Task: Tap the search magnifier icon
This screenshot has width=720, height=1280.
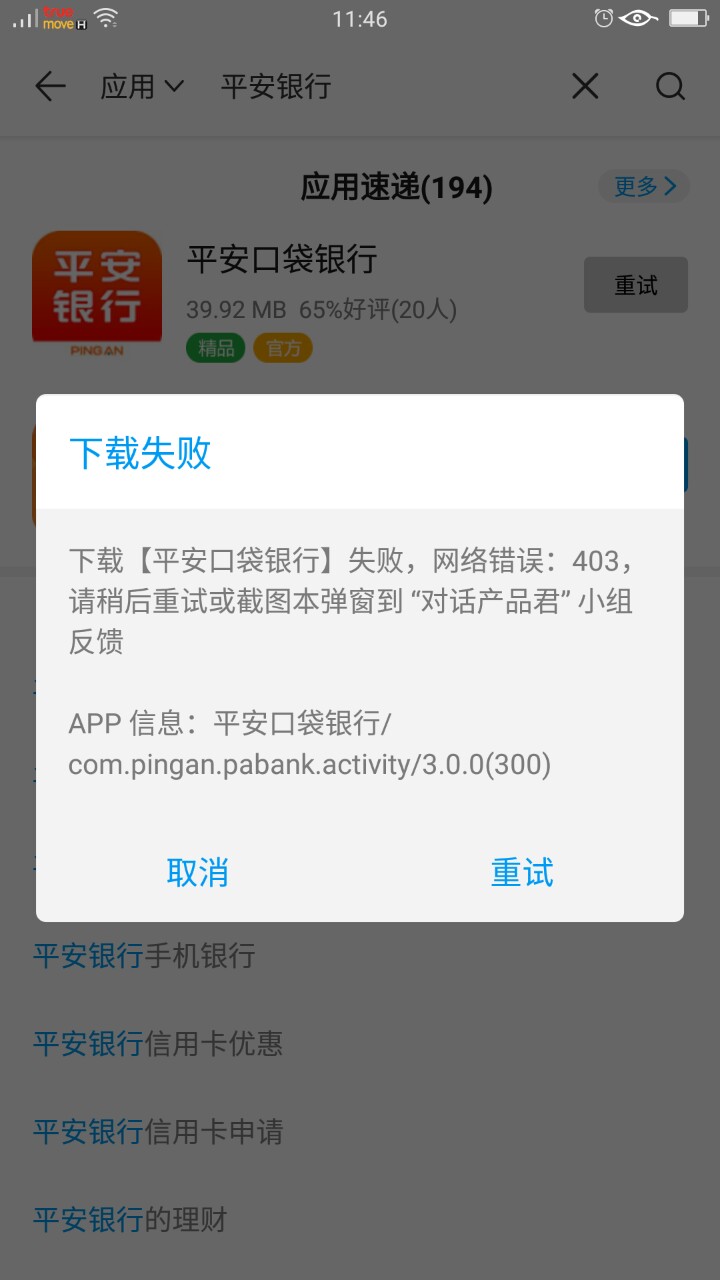Action: pyautogui.click(x=670, y=87)
